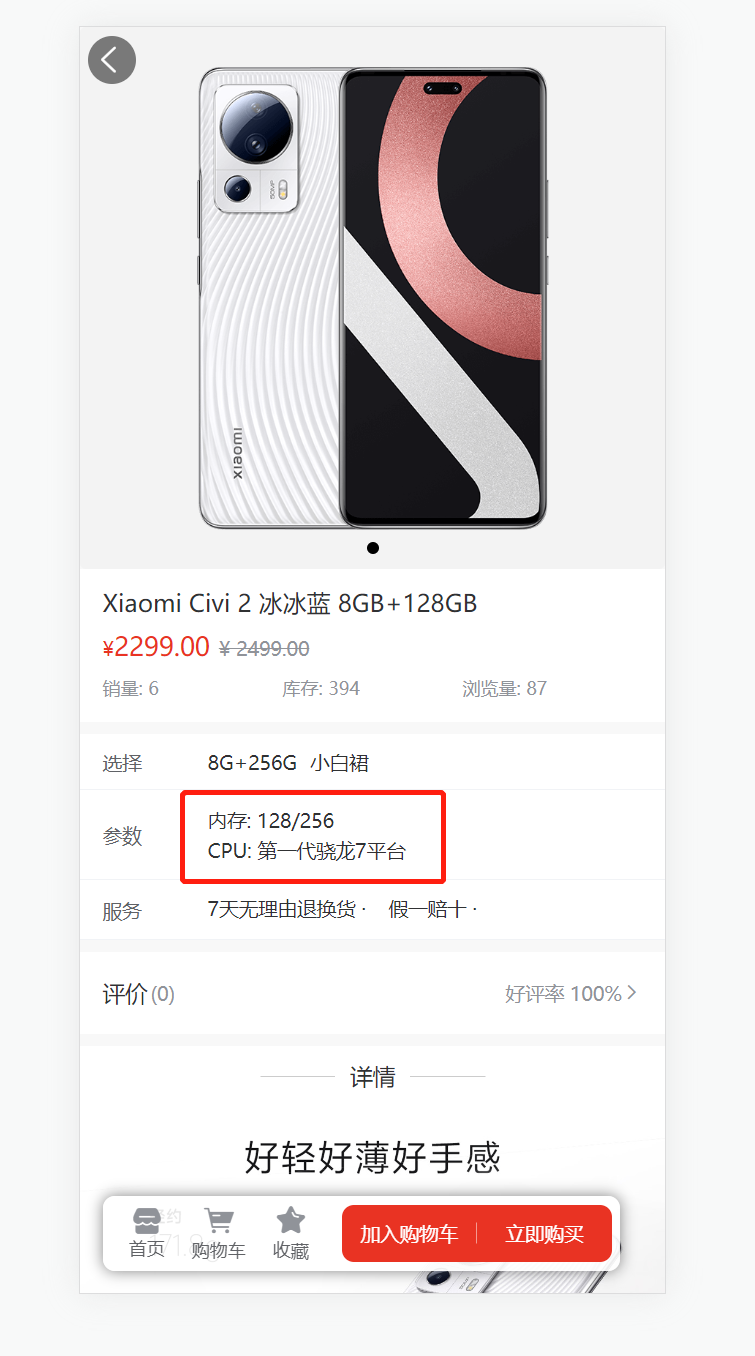Open the 服务 service details row
The width and height of the screenshot is (755, 1356).
pos(372,910)
